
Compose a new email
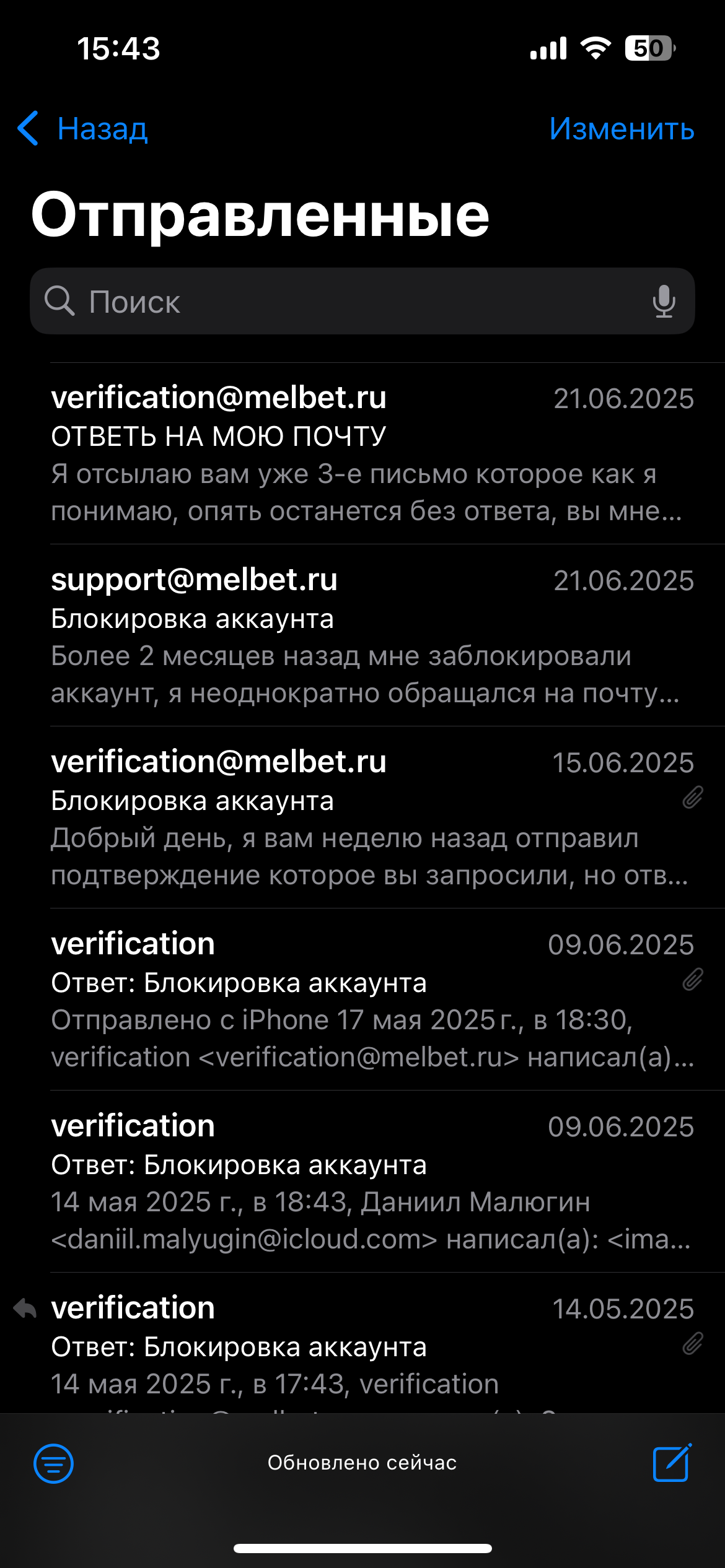672,1463
